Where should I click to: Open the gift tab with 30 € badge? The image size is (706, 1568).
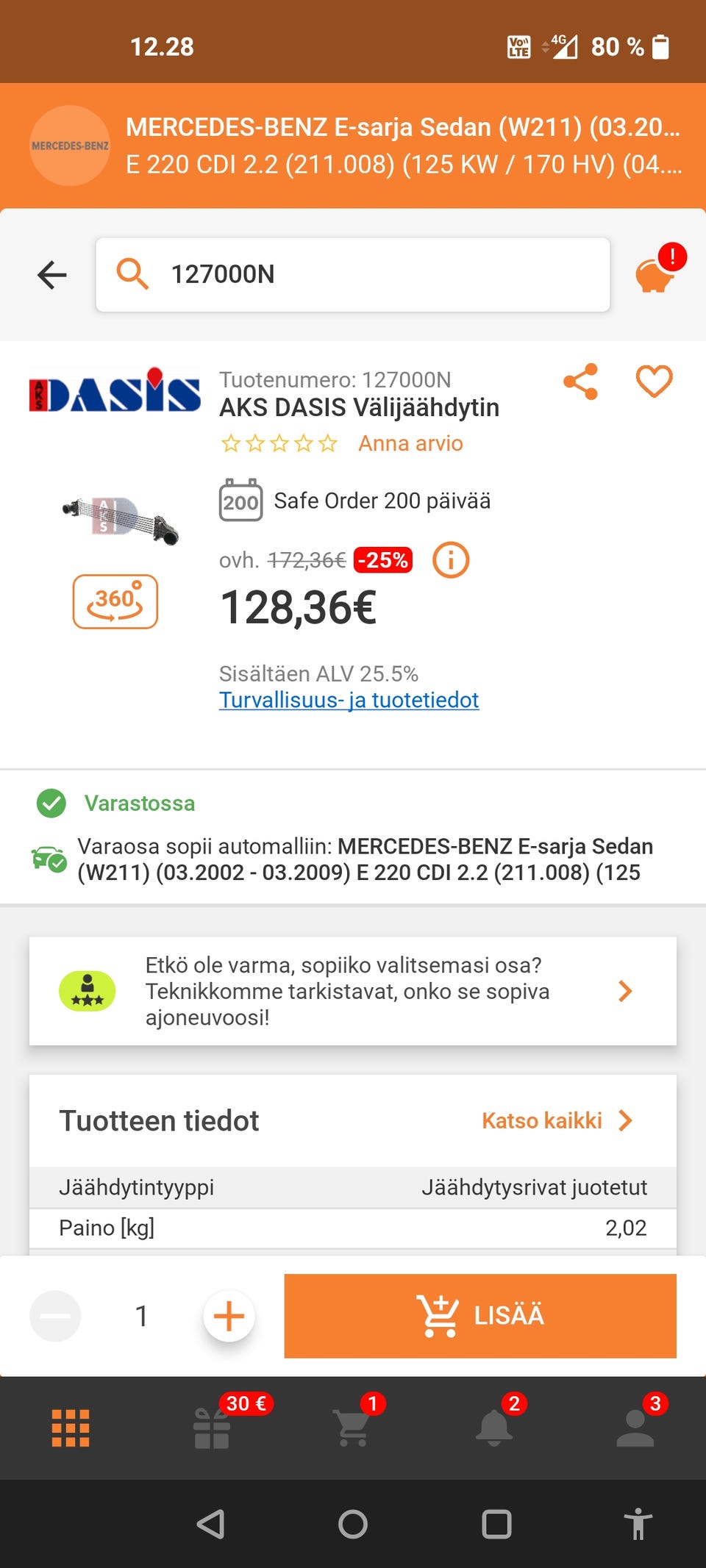coord(213,1428)
